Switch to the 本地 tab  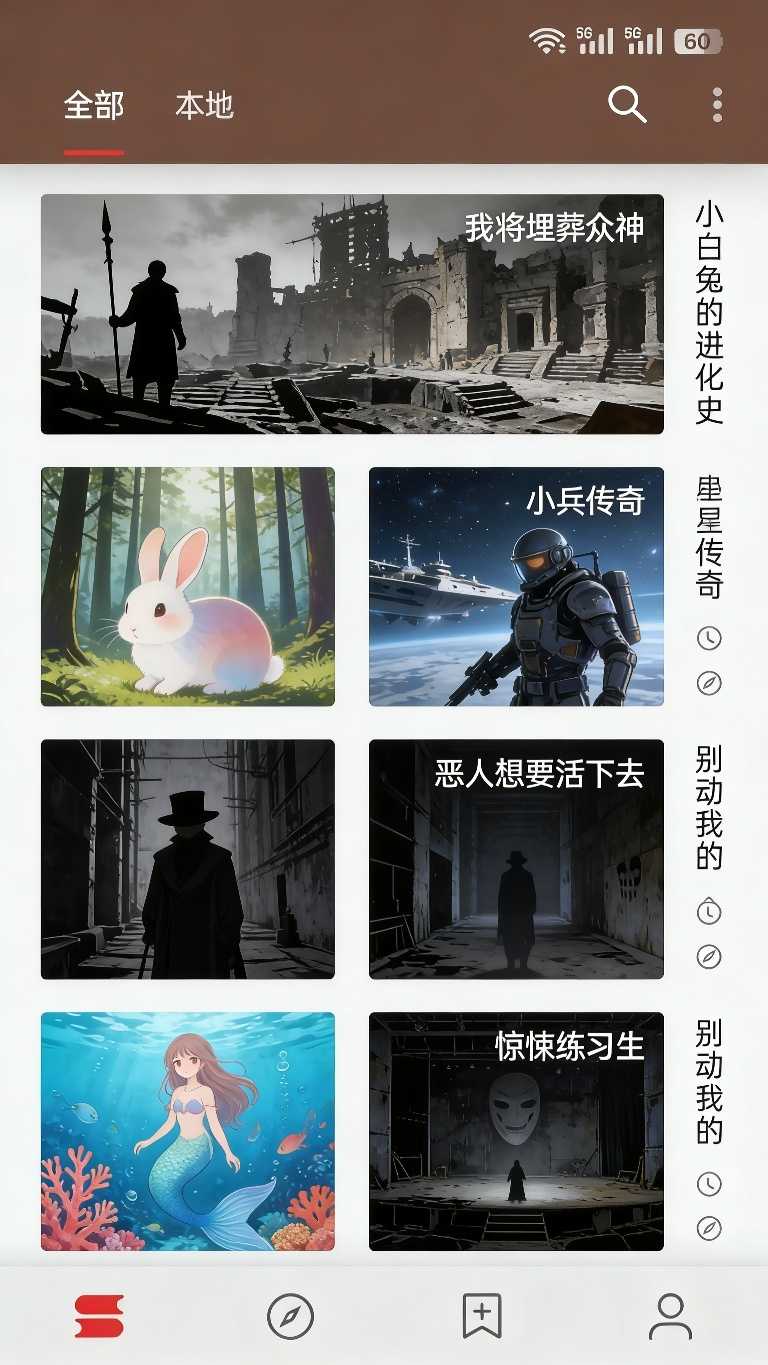(204, 105)
